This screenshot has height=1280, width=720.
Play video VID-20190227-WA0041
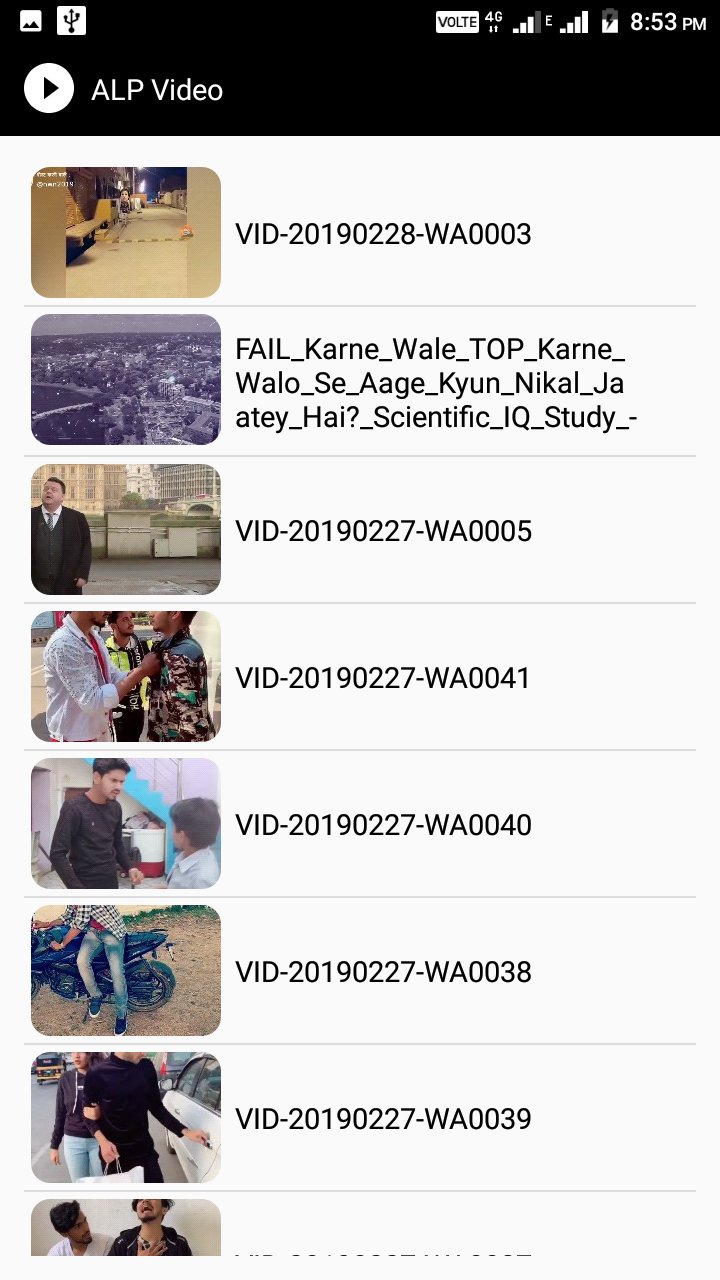point(360,677)
